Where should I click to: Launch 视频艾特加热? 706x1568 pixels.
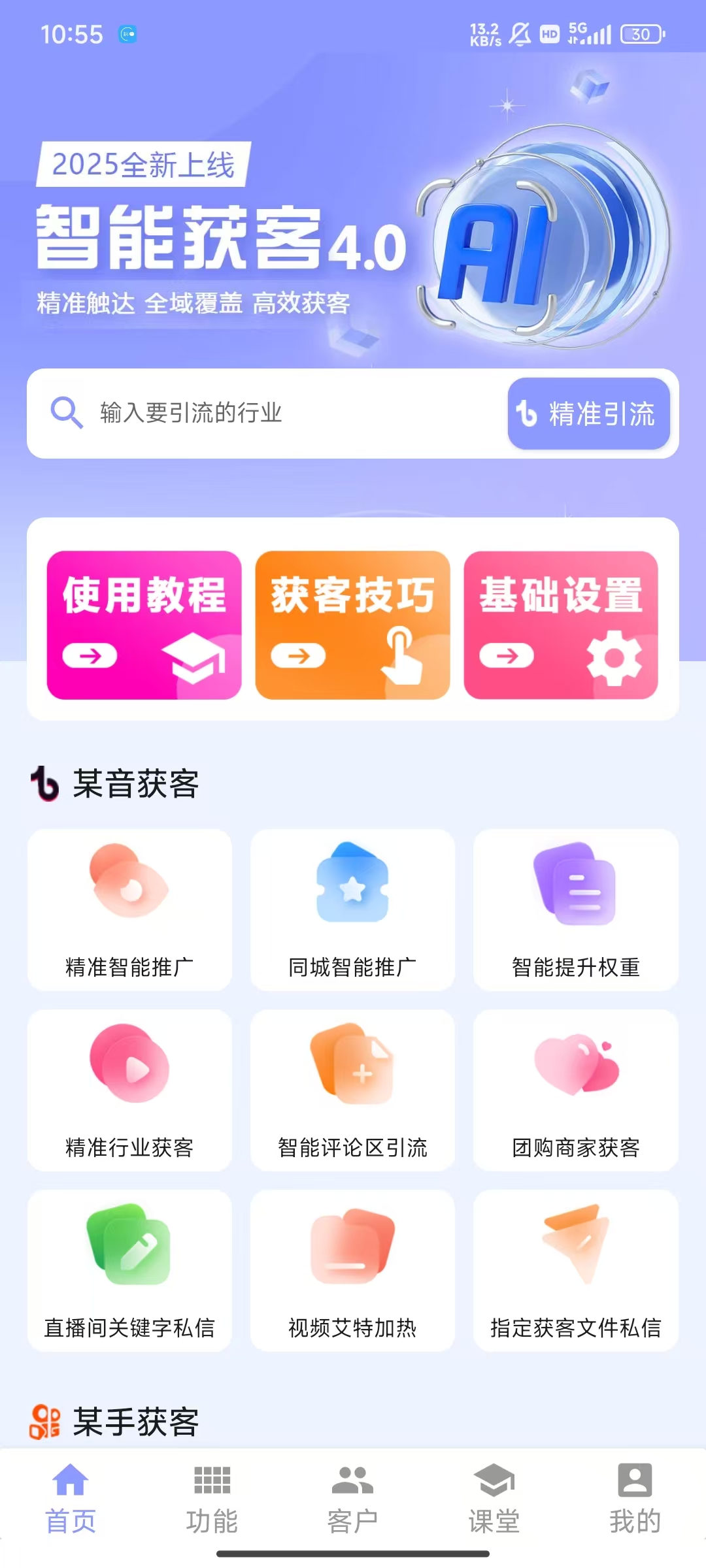tap(352, 1270)
